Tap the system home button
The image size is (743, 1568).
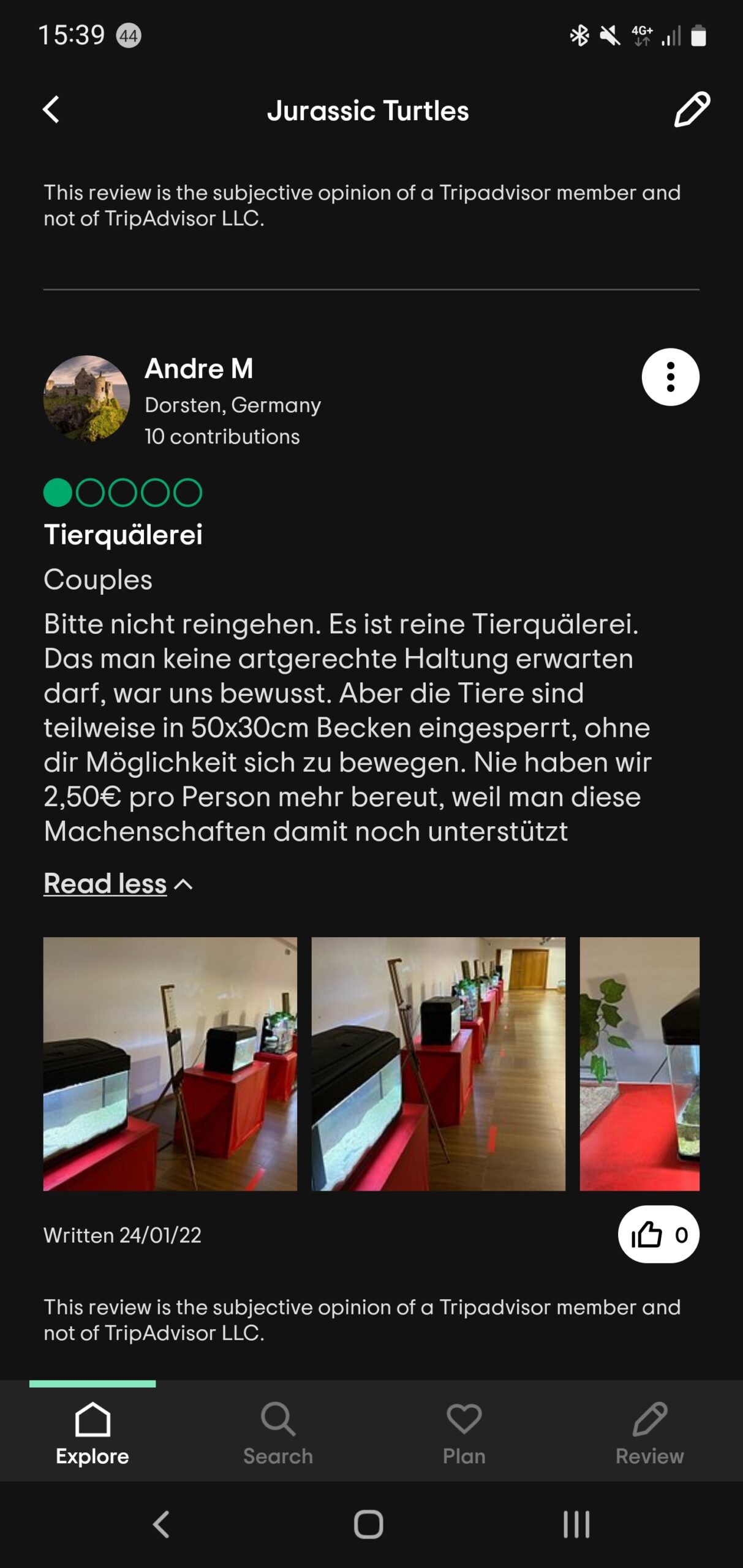coord(368,1524)
